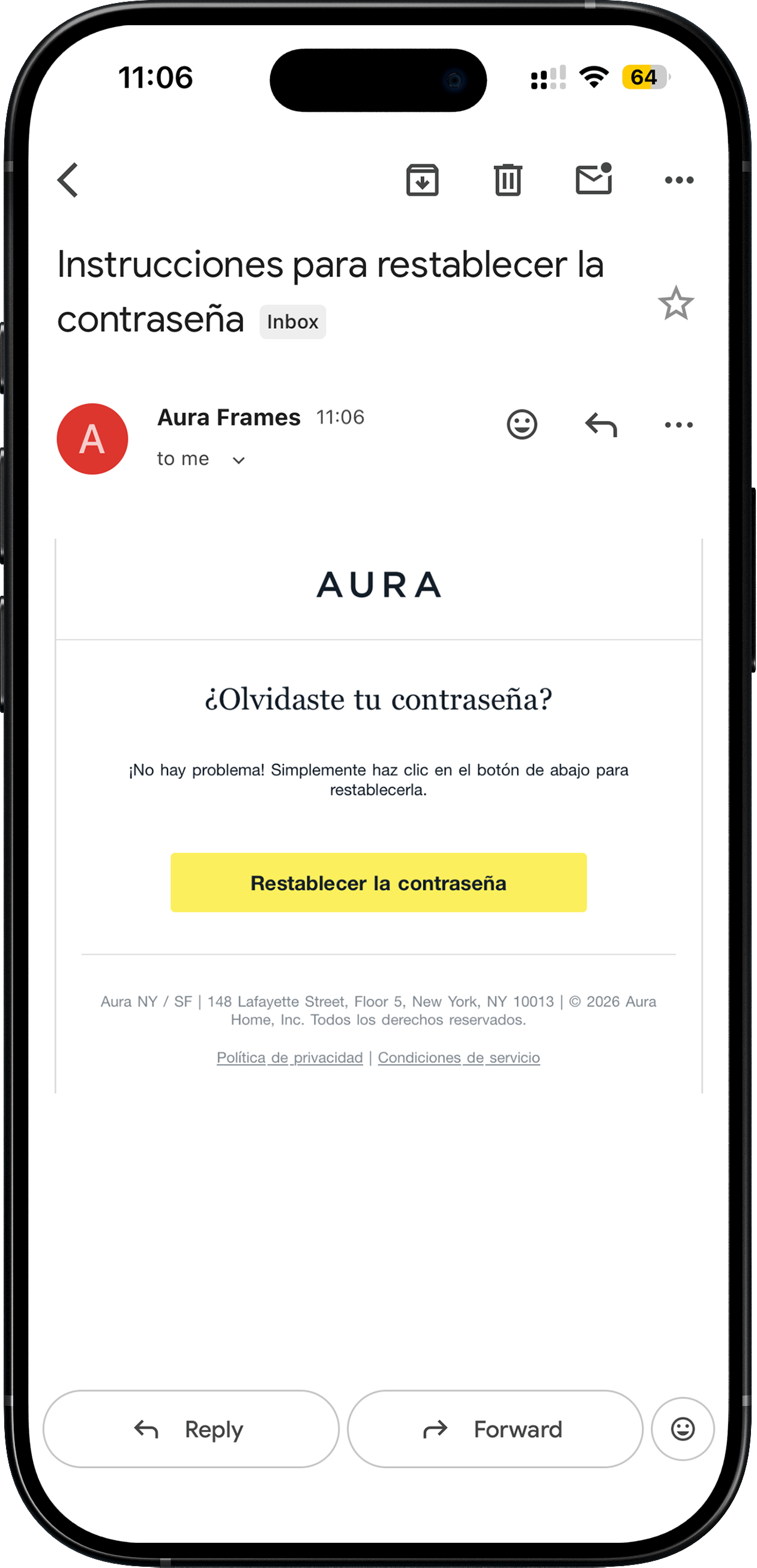Star this conversation
Viewport: 757px width, 1568px height.
coord(675,303)
